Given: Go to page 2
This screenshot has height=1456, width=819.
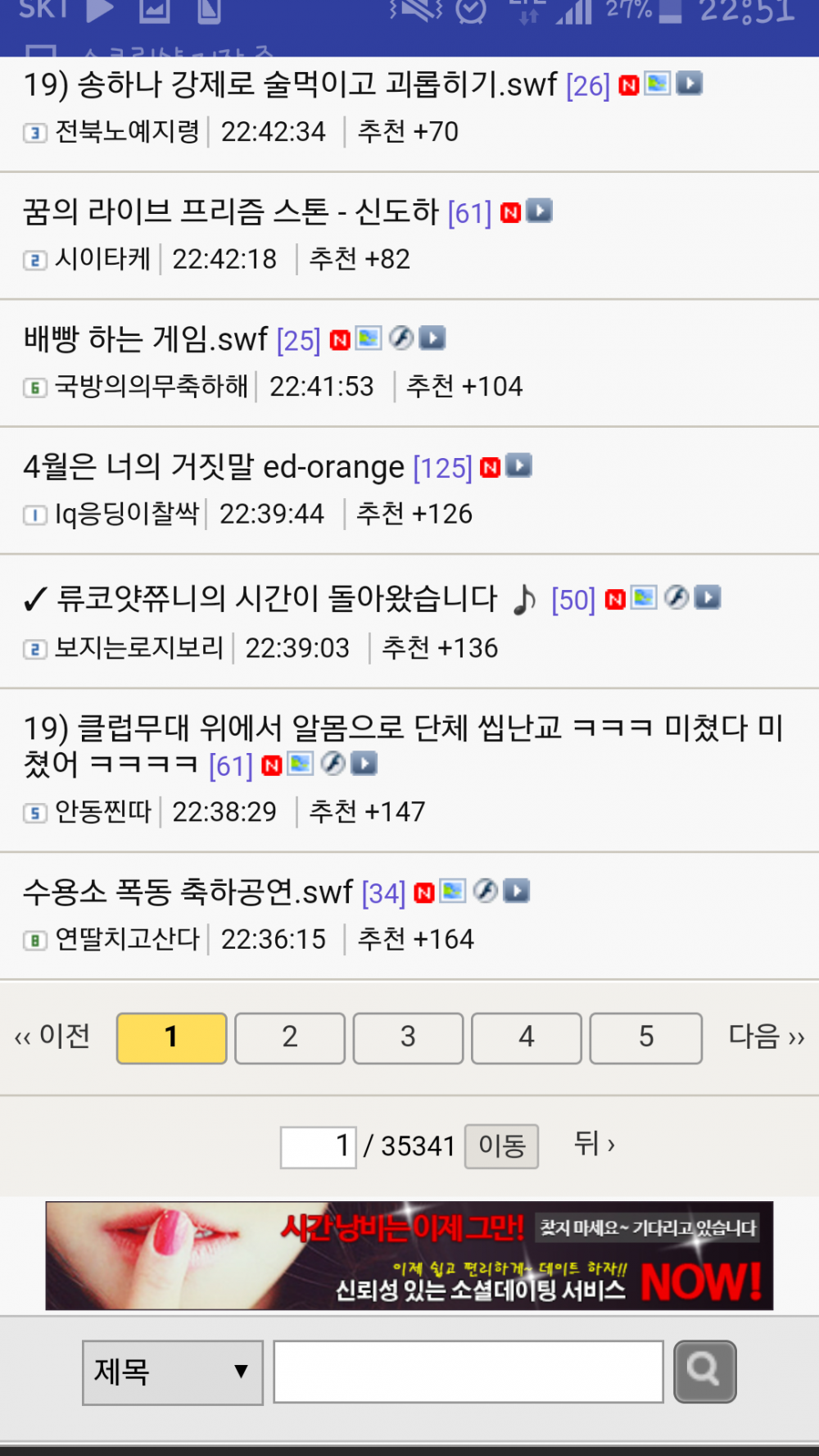Looking at the screenshot, I should pos(290,1037).
